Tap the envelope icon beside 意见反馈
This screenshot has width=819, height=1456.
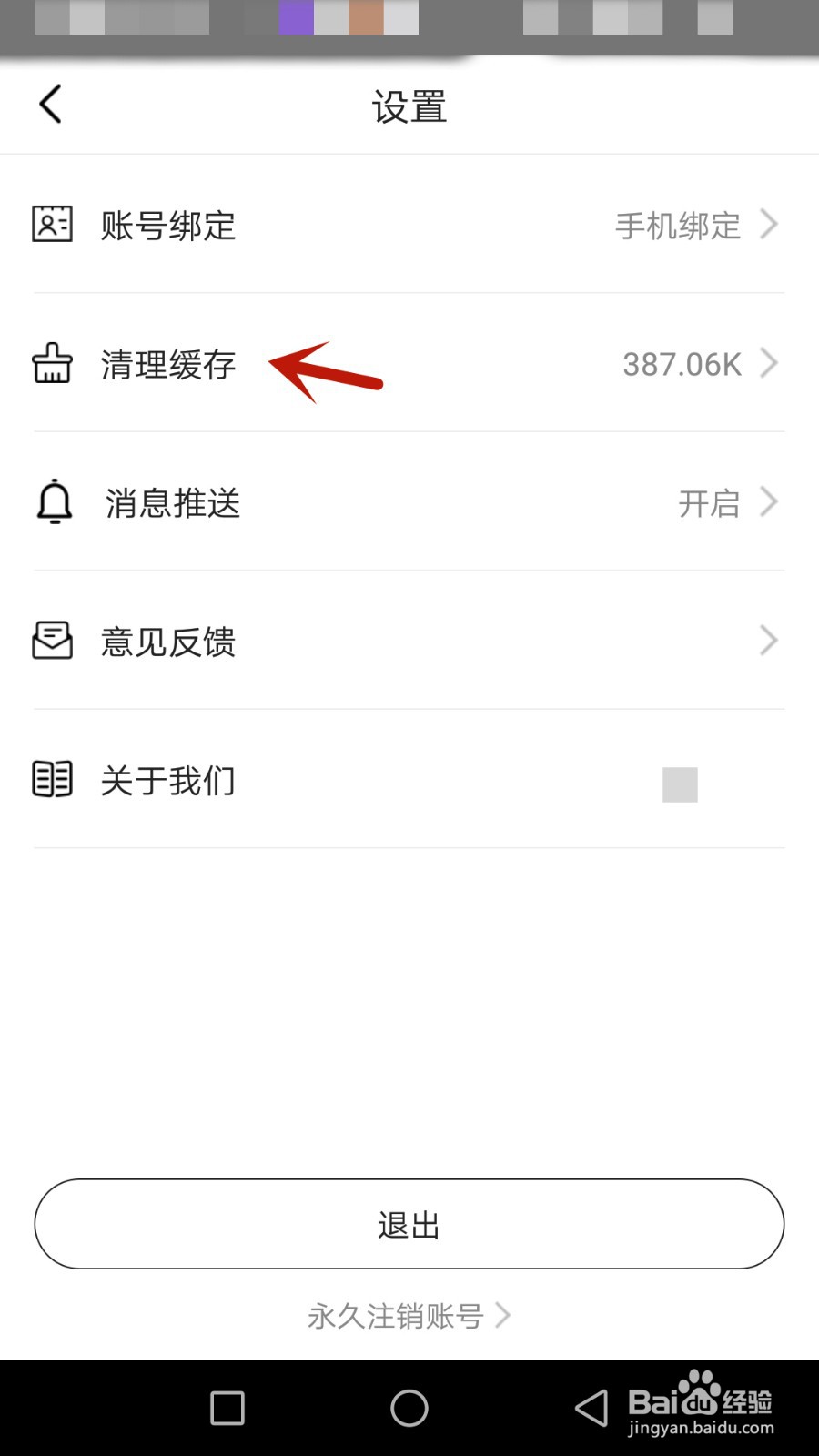click(52, 641)
